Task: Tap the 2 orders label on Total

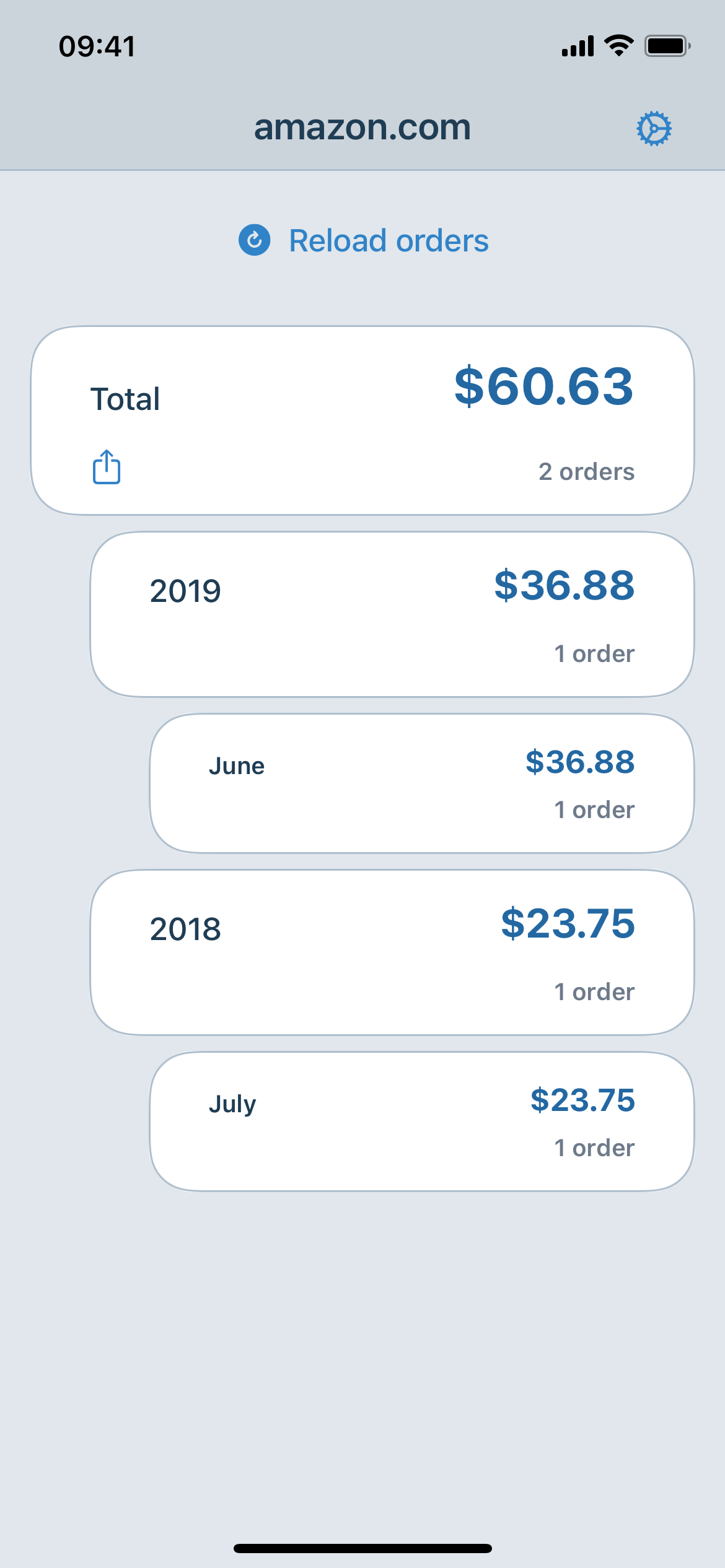Action: click(x=586, y=472)
